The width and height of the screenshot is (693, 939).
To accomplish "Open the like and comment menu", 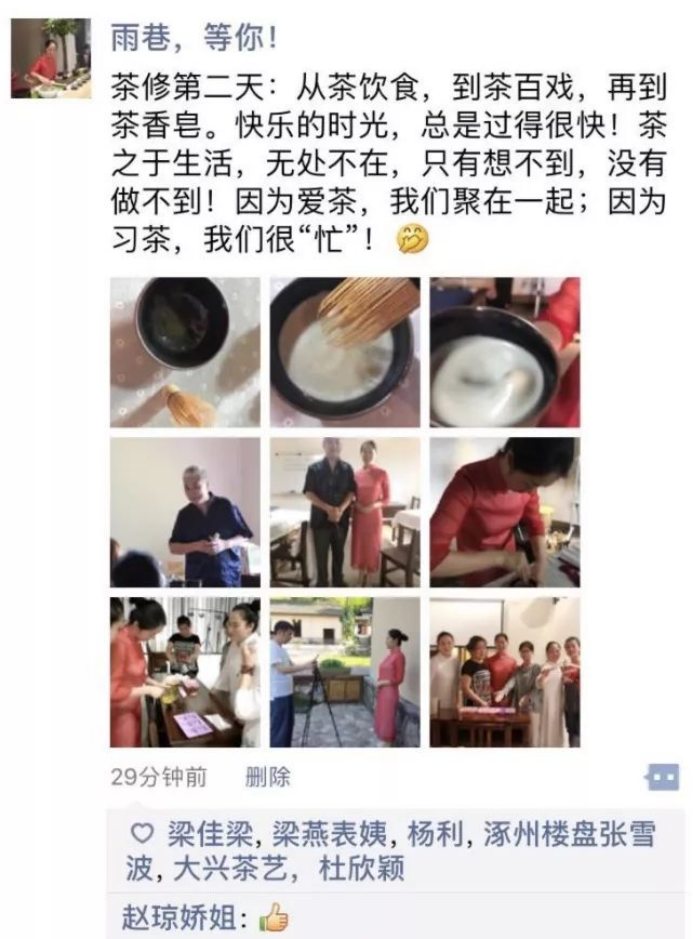I will [x=662, y=777].
